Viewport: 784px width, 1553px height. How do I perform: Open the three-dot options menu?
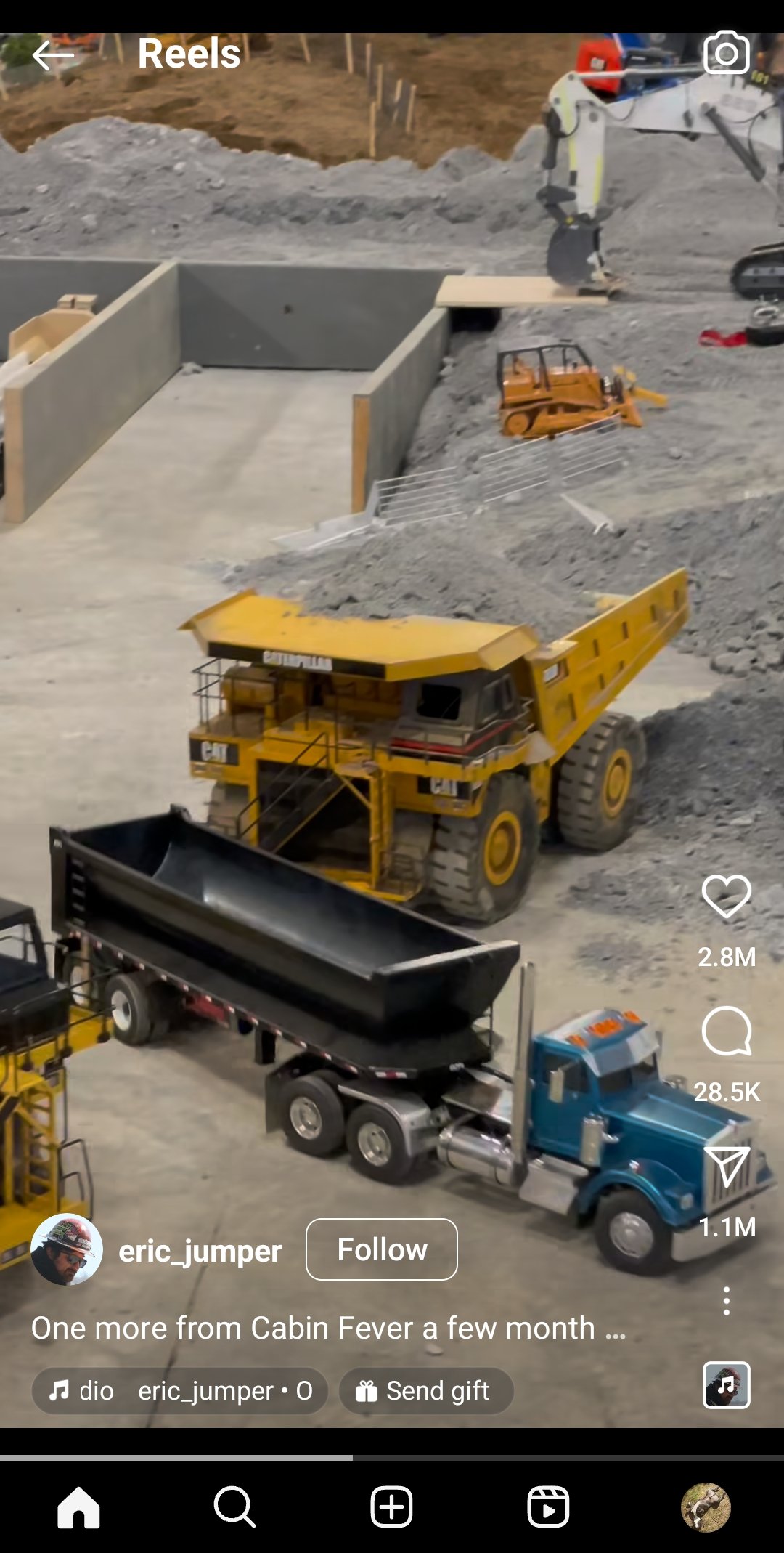click(726, 1301)
